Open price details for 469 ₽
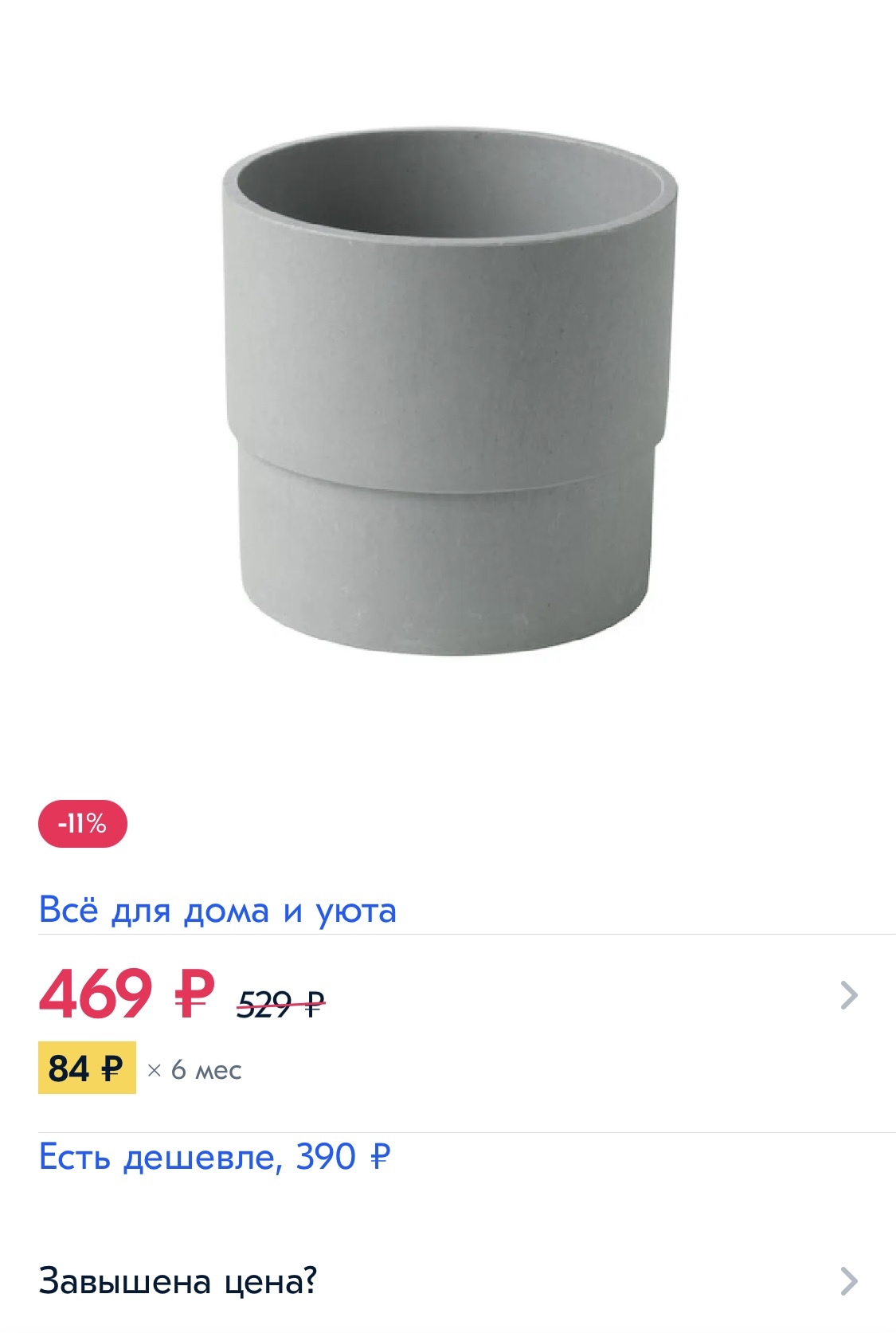Image resolution: width=896 pixels, height=1333 pixels. click(x=848, y=995)
